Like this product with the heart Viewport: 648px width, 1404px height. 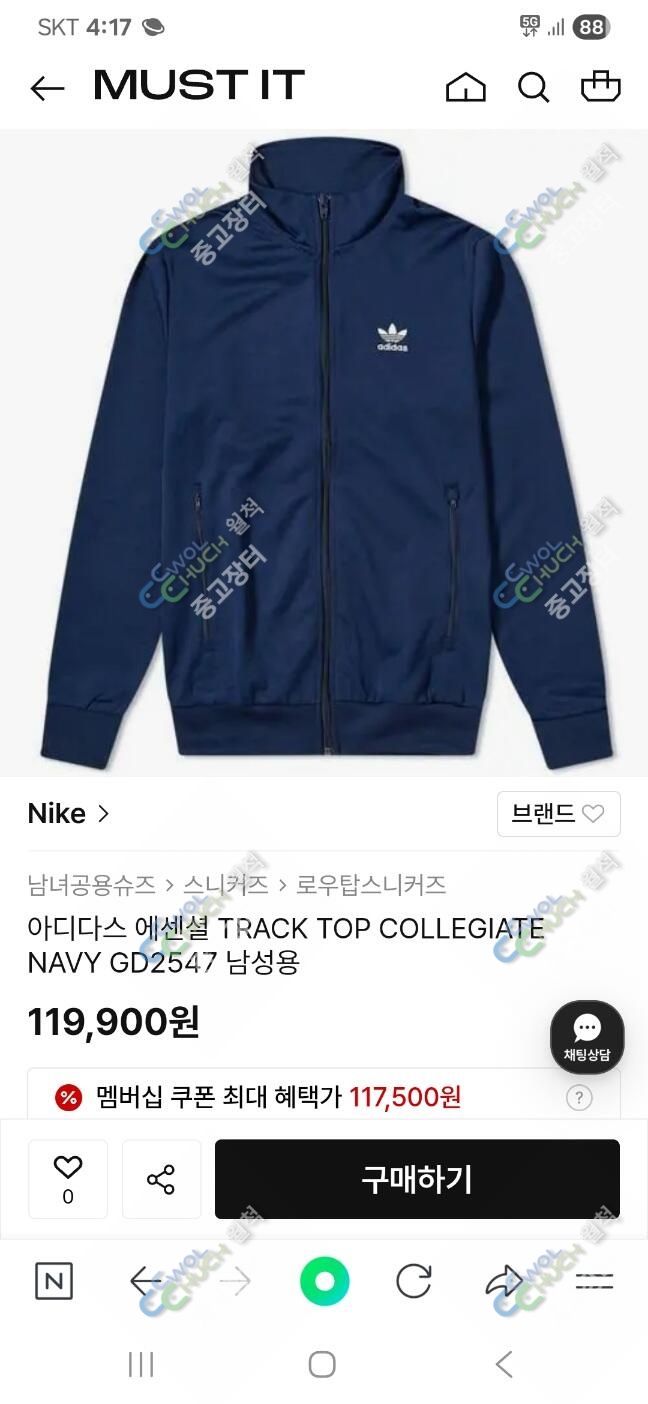(x=68, y=1178)
